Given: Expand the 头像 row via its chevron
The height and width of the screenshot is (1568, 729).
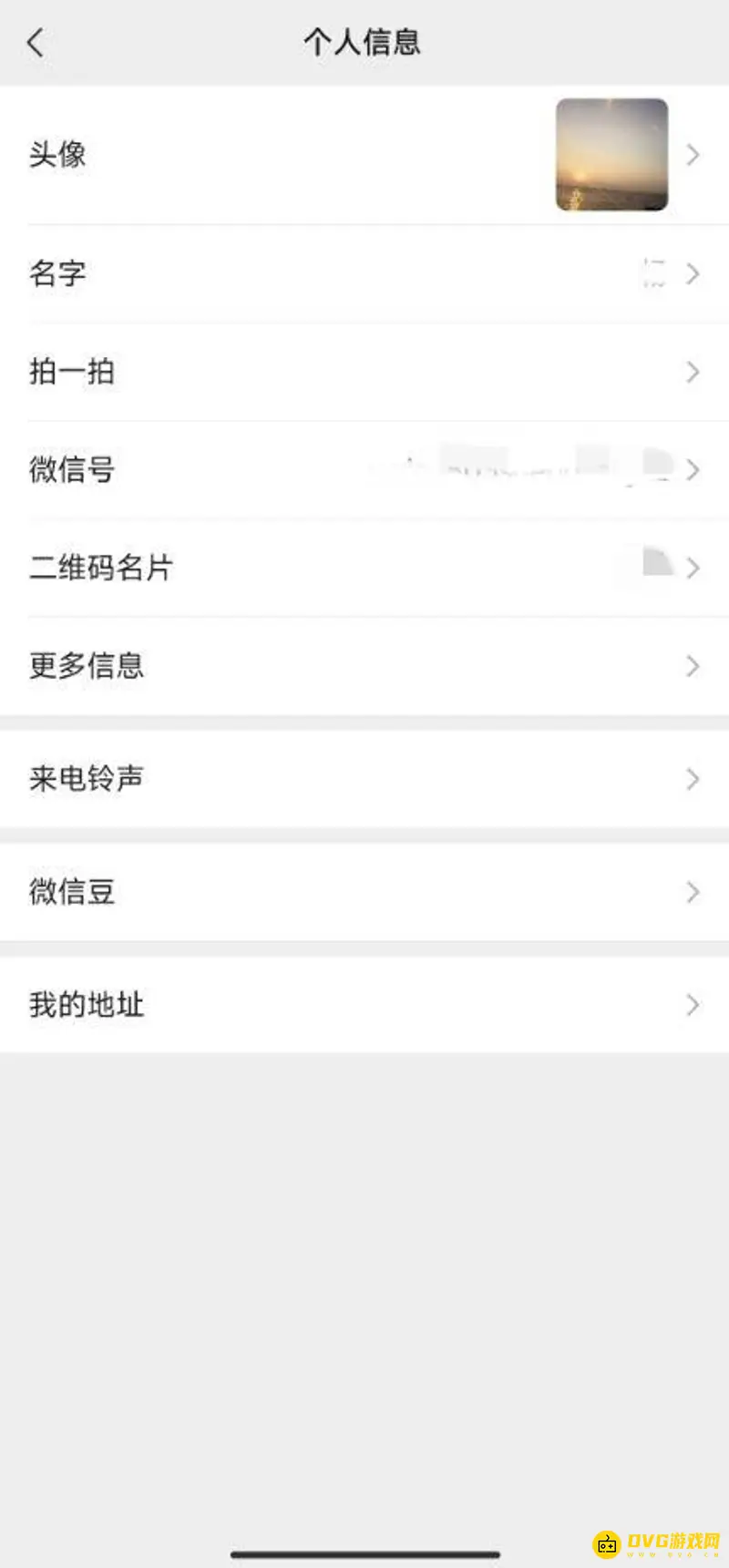Looking at the screenshot, I should coord(693,155).
